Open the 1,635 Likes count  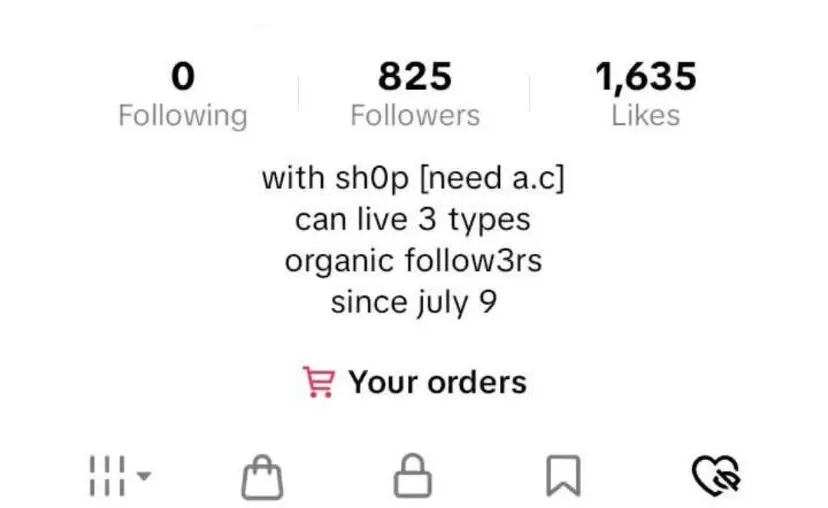point(646,95)
